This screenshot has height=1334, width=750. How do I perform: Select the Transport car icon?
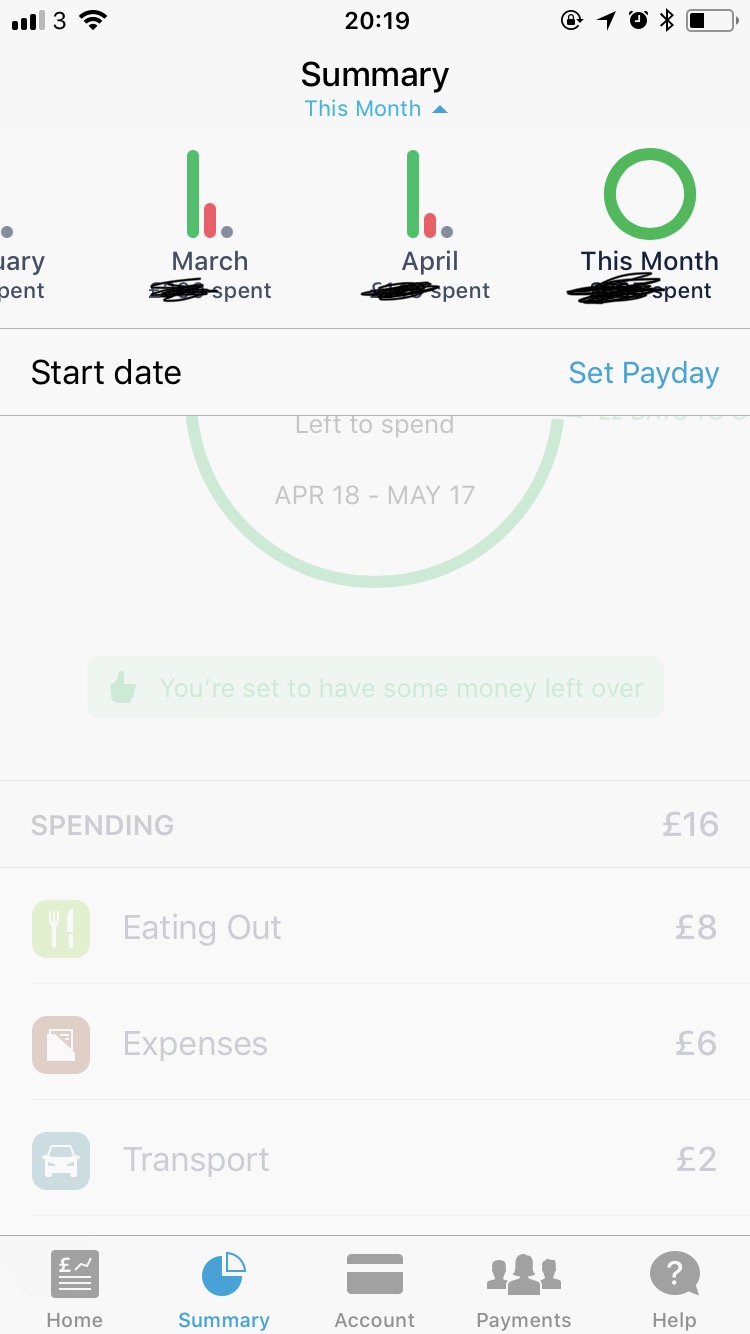(61, 1159)
